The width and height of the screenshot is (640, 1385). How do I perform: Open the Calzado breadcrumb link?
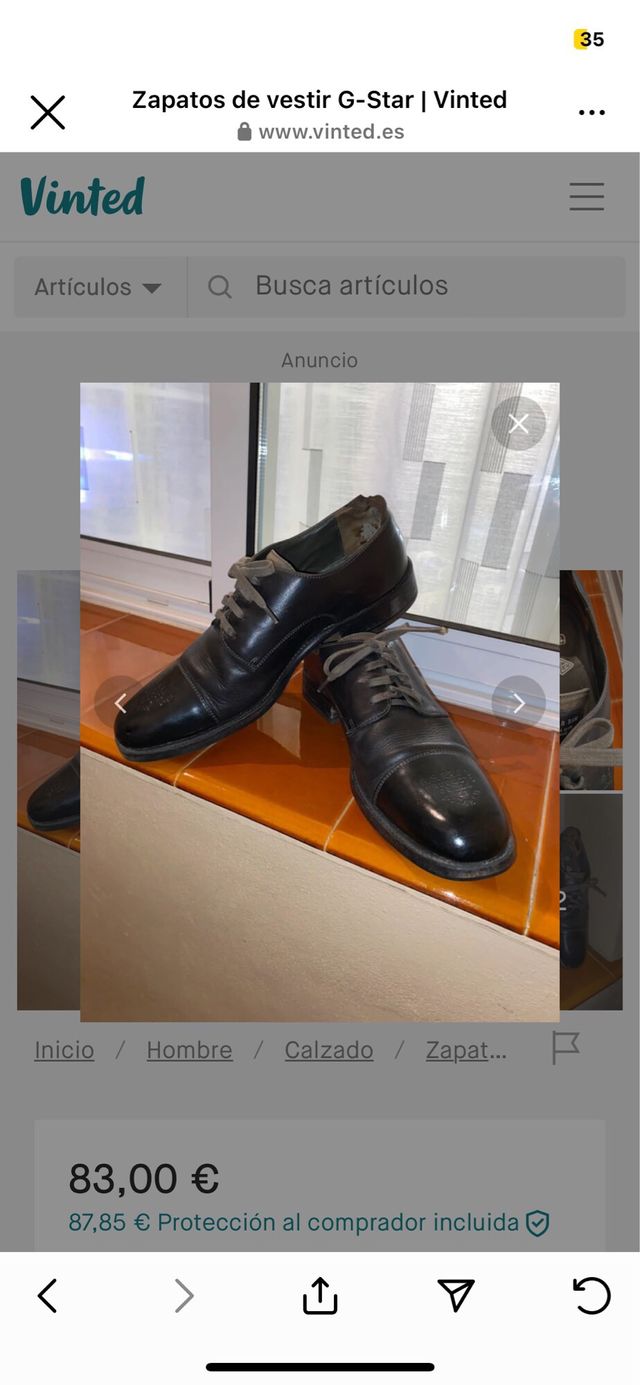click(x=328, y=1050)
